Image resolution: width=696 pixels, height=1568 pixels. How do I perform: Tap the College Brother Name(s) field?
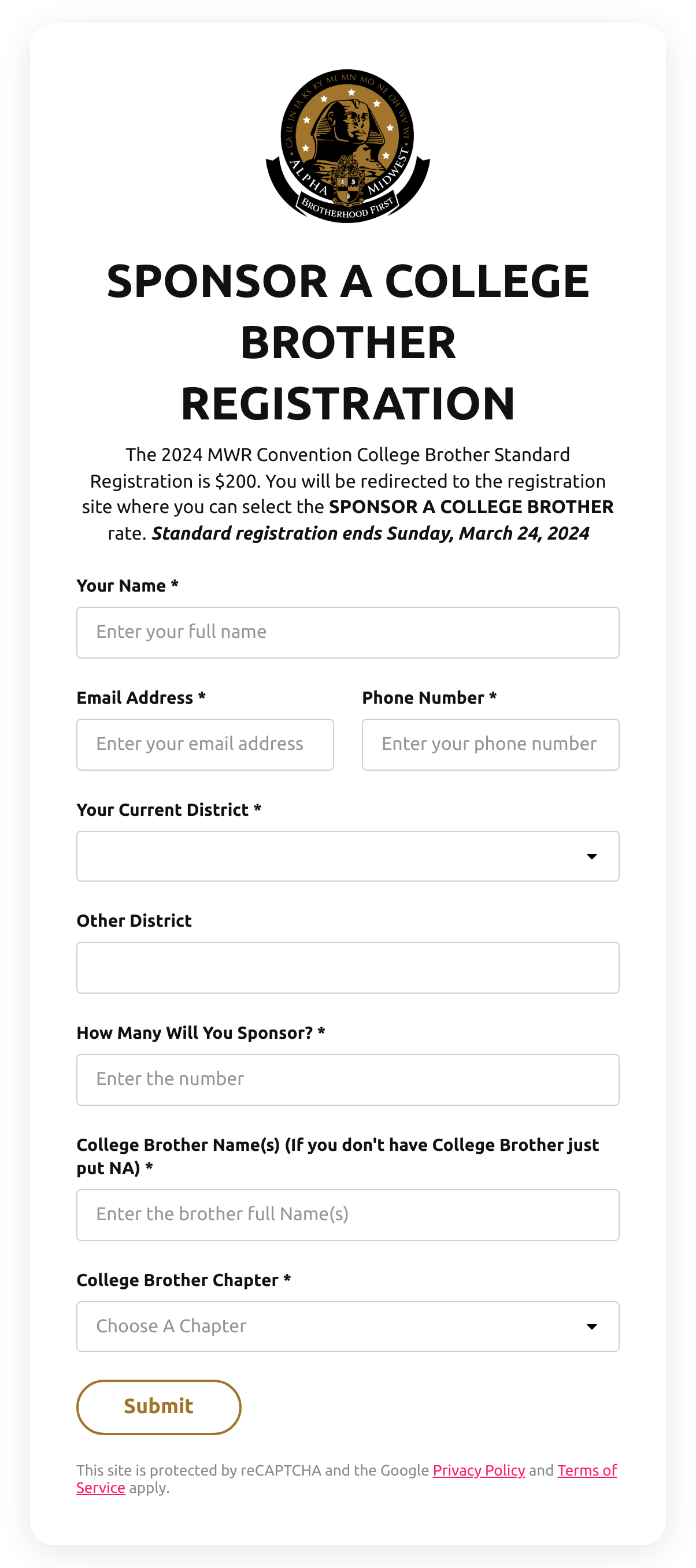347,1215
